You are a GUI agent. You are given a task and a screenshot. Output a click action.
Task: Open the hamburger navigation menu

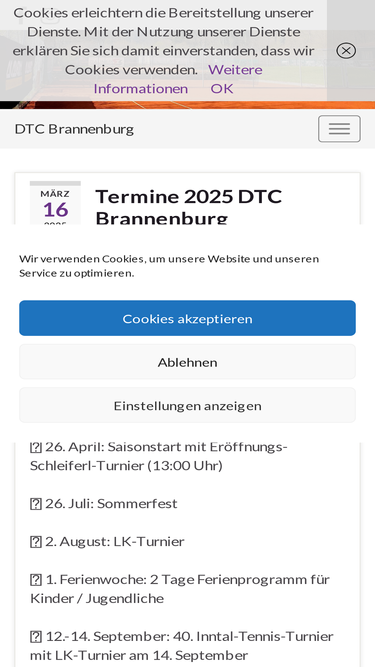(339, 128)
